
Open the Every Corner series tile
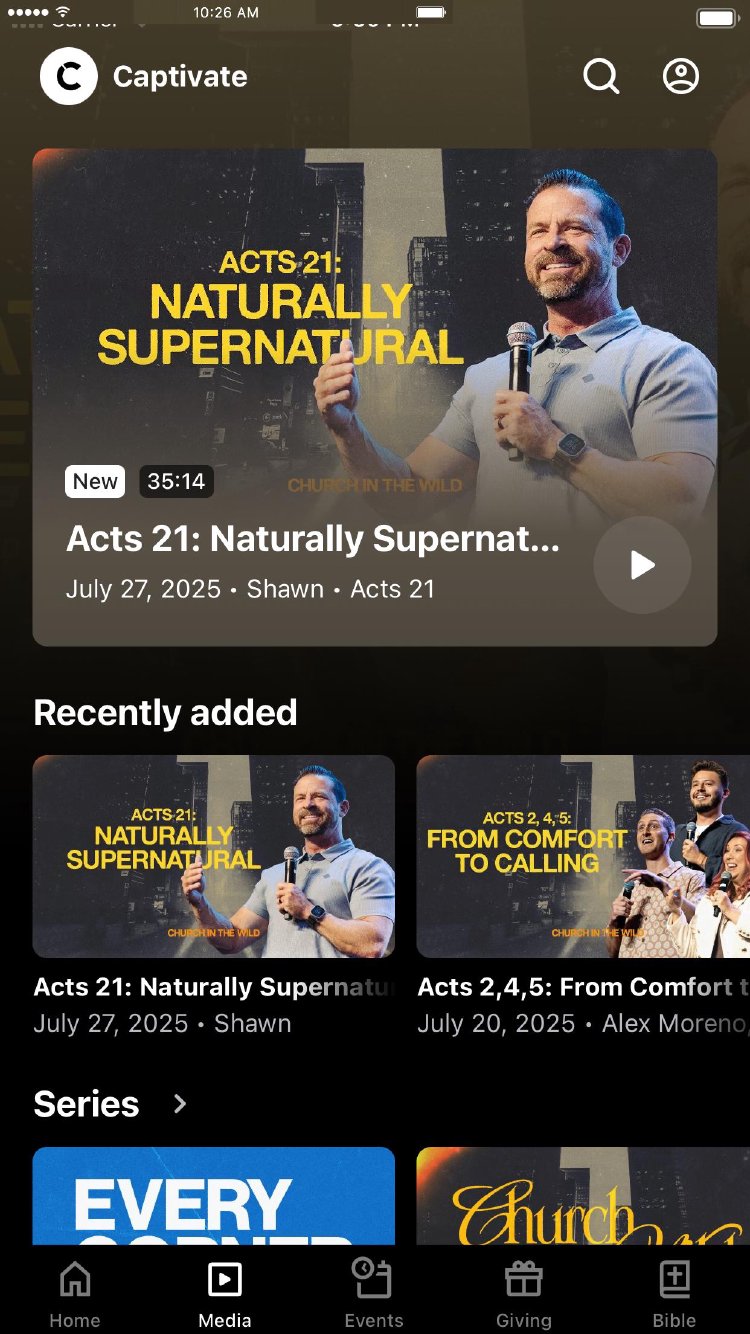click(214, 1196)
